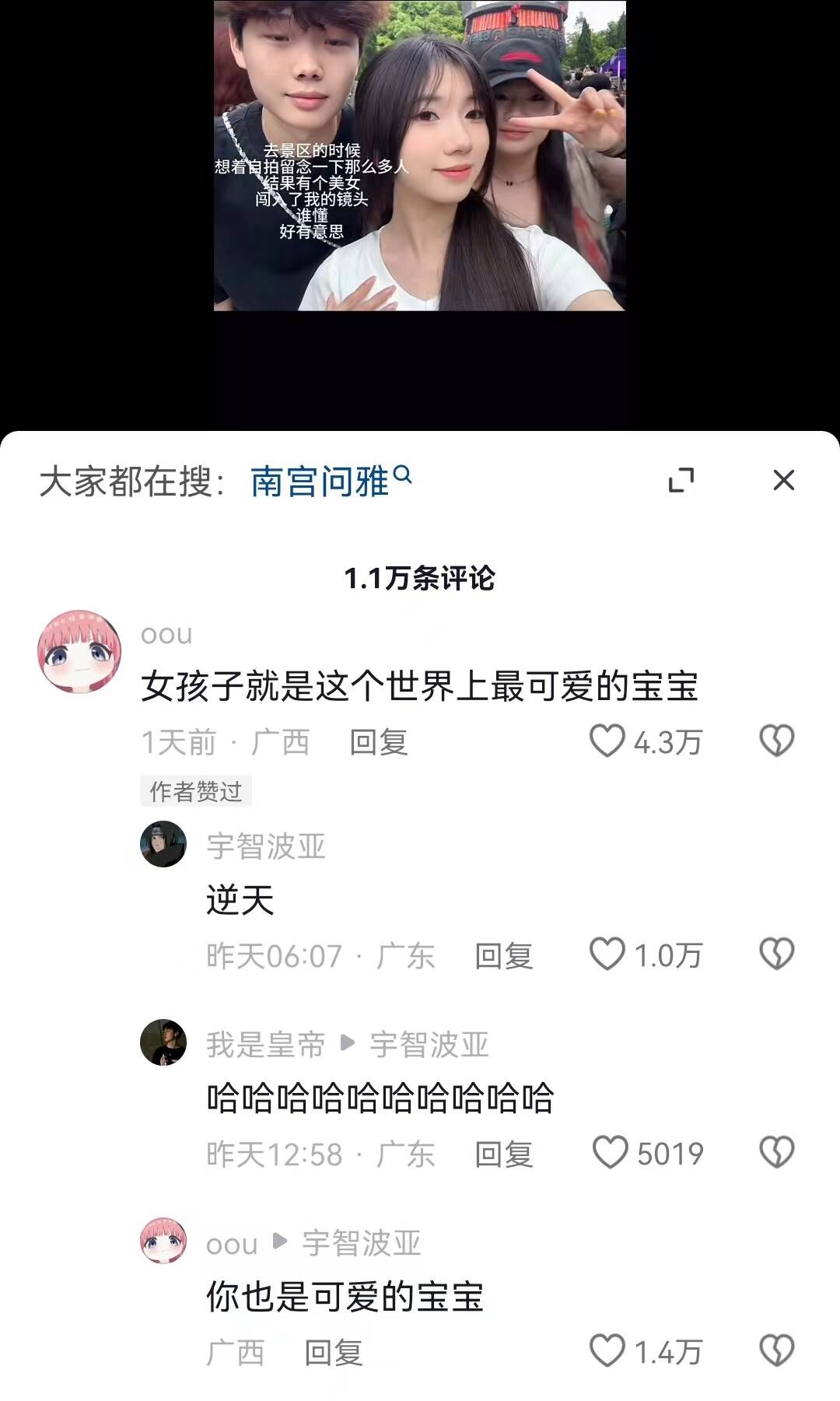Viewport: 840px width, 1401px height.
Task: Like oou's 你也是可爱的宝宝 reply
Action: click(607, 1351)
